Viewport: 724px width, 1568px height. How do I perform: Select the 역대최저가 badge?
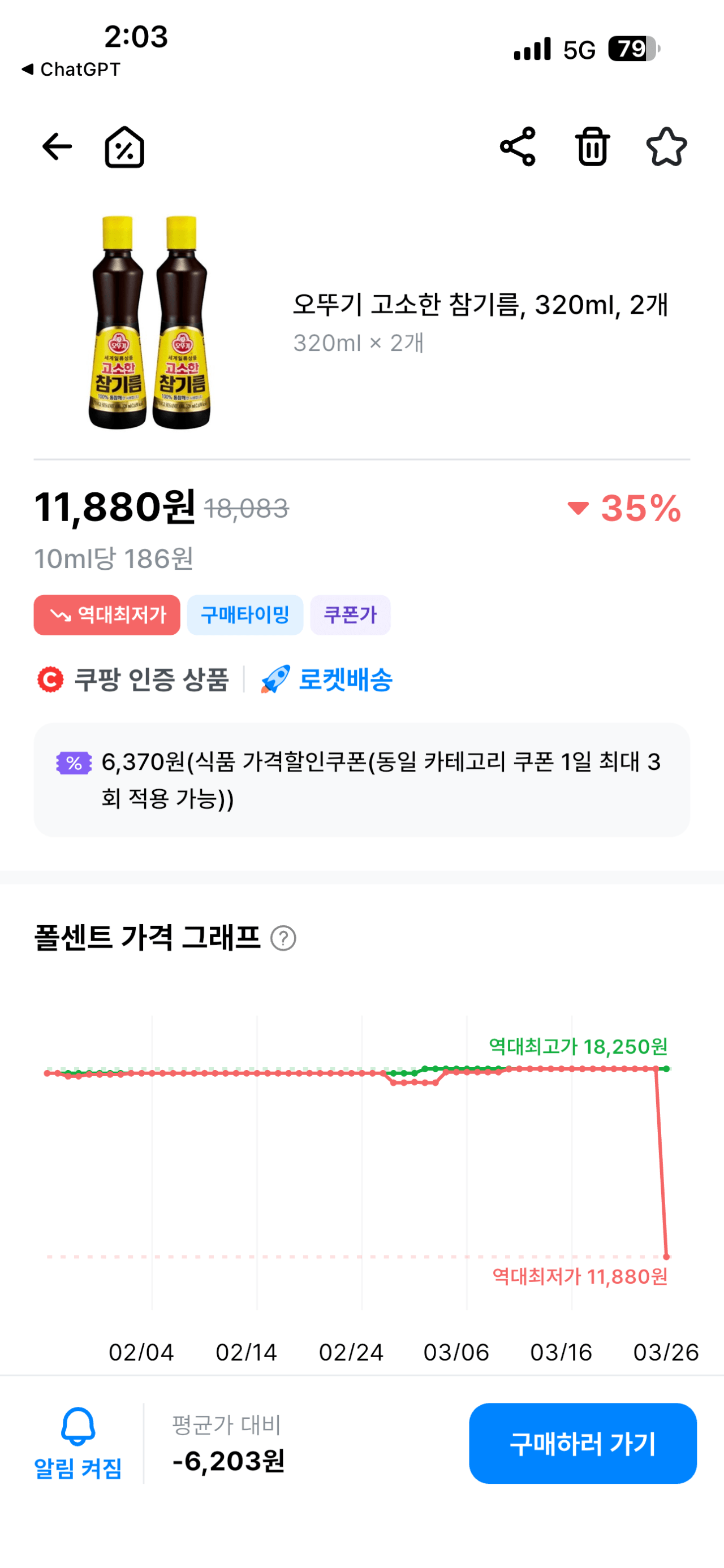[x=106, y=615]
